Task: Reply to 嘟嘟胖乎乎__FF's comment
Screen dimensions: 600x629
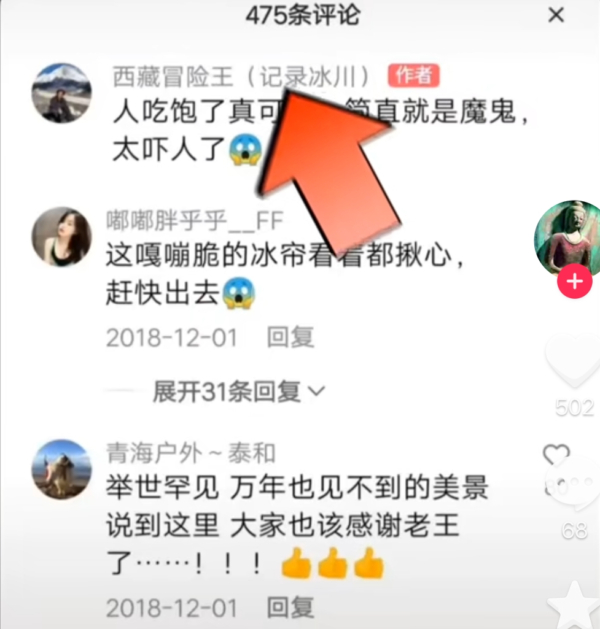Action: coord(290,338)
